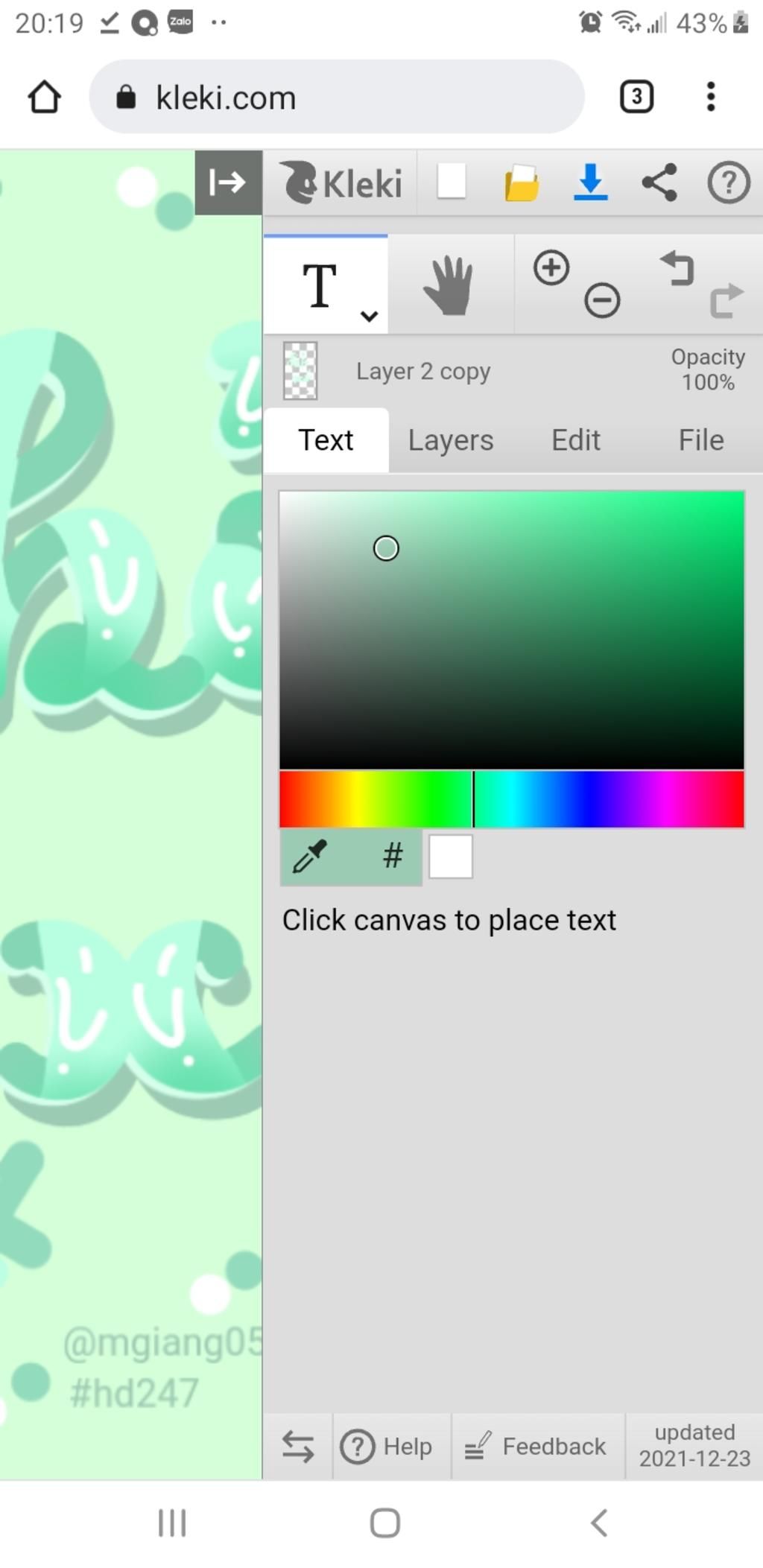Image resolution: width=763 pixels, height=1568 pixels.
Task: Share the drawing
Action: [659, 182]
